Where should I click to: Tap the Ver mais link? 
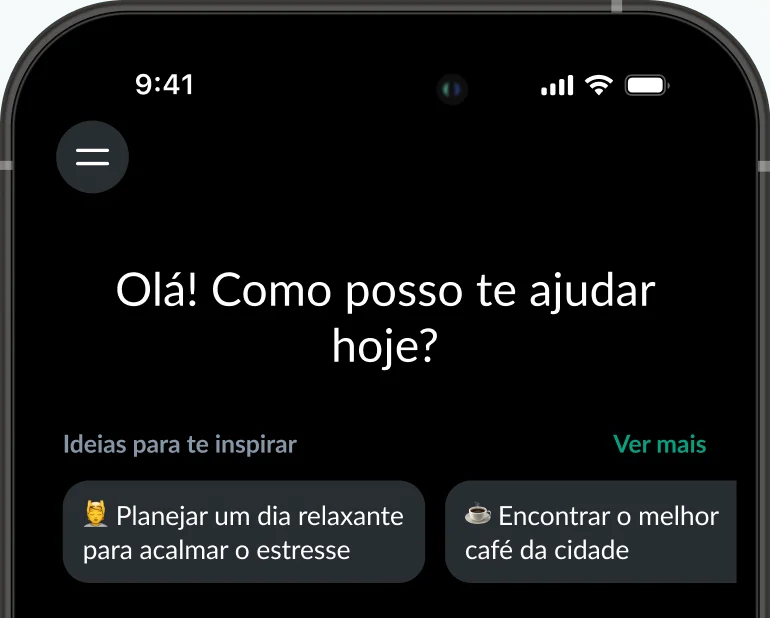click(659, 444)
